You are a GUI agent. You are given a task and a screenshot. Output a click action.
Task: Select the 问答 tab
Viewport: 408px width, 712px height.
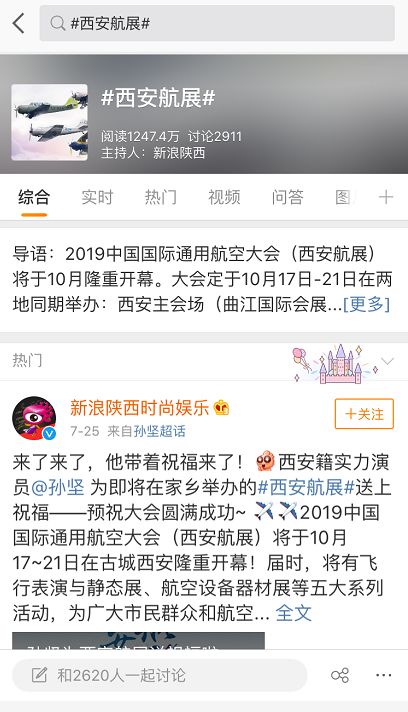tap(288, 198)
